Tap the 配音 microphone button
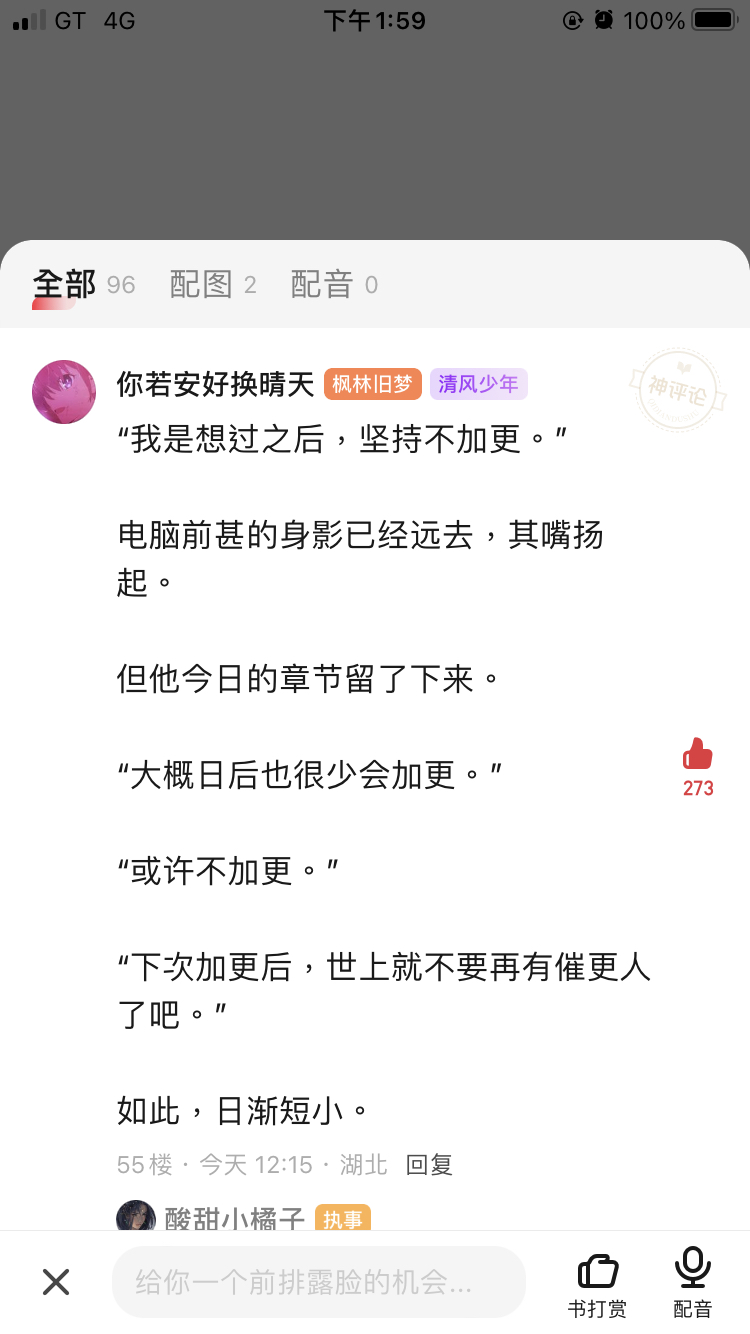The image size is (750, 1334). (692, 1280)
